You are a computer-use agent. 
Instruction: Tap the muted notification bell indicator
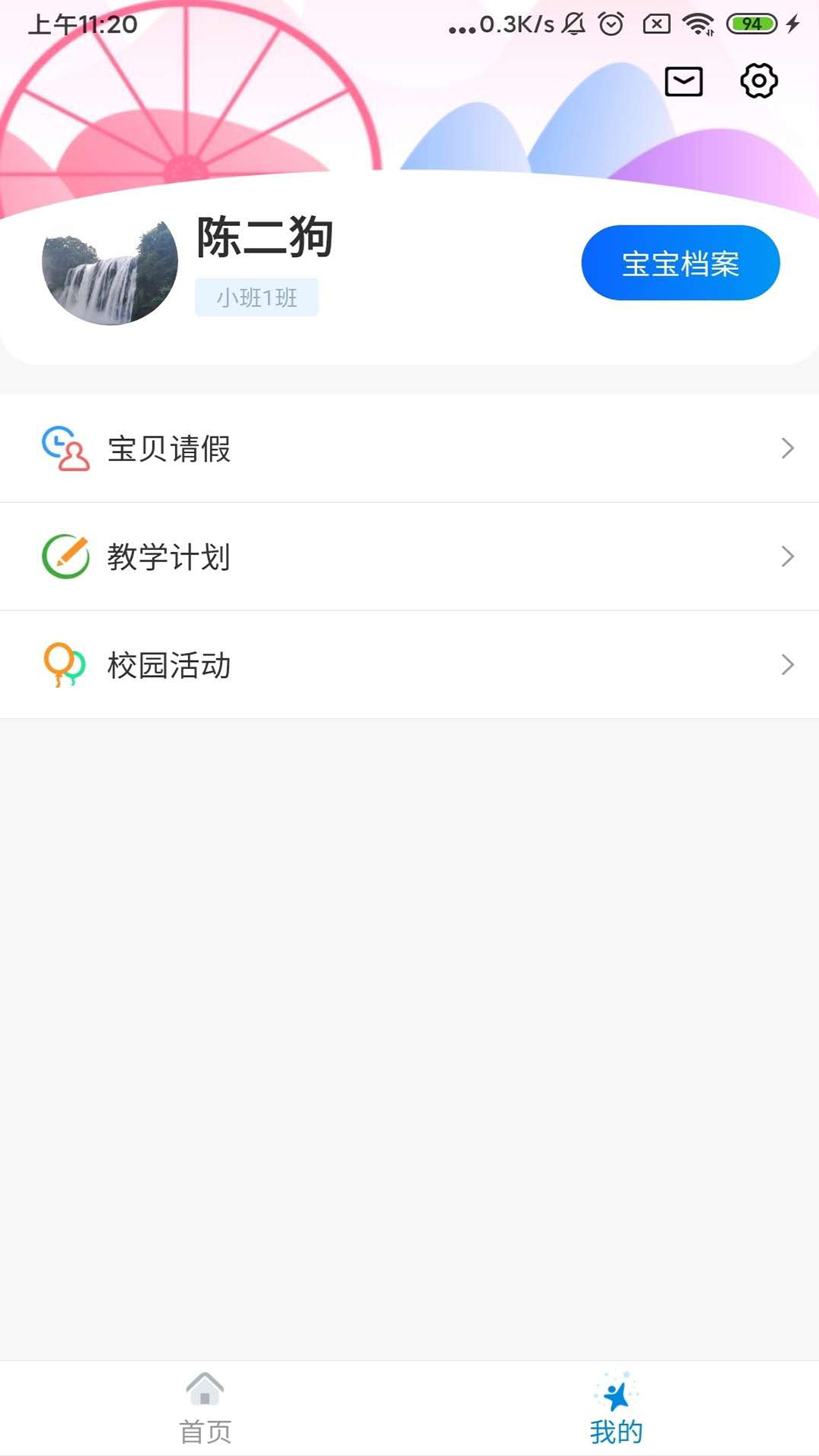(x=573, y=24)
